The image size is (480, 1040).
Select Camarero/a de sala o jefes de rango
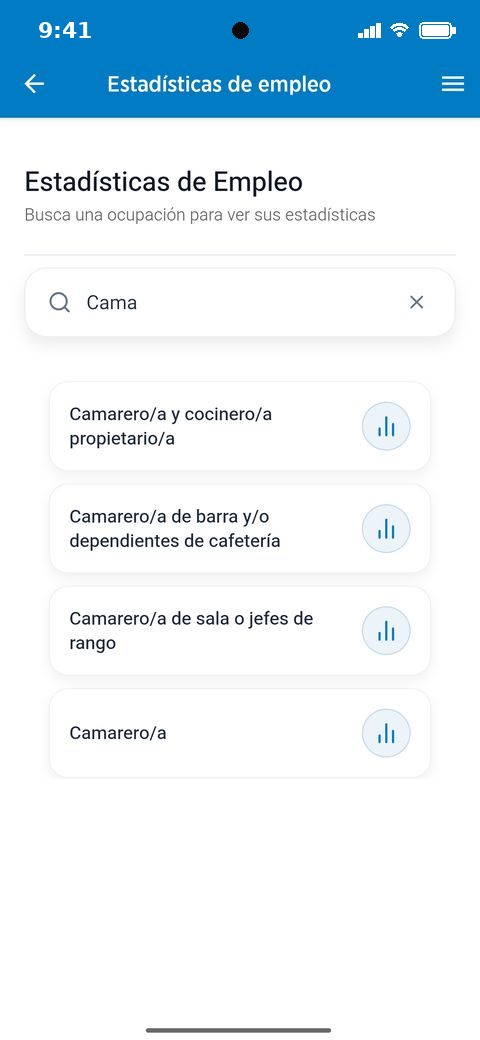(x=240, y=631)
